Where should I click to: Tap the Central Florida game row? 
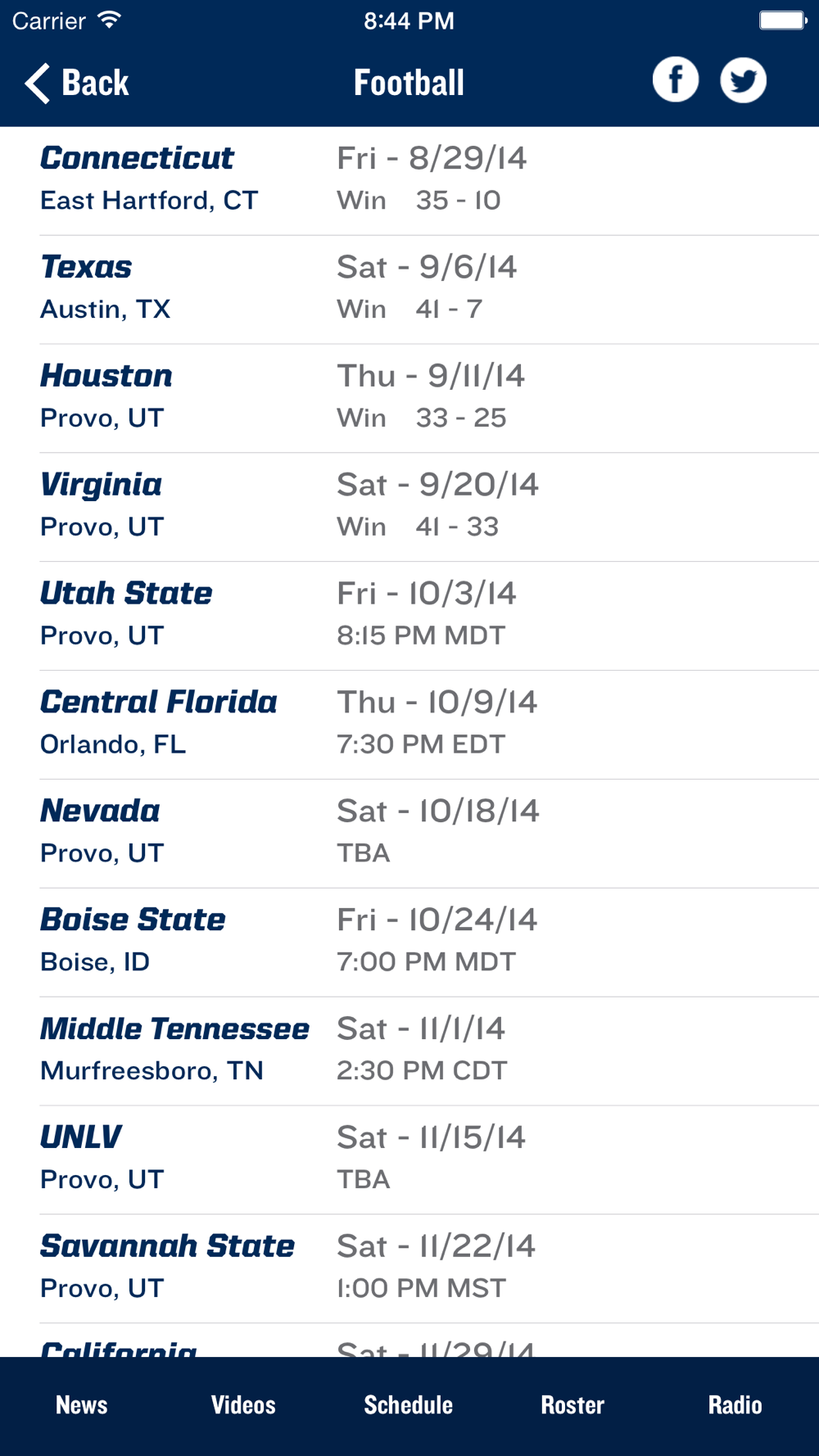click(x=409, y=726)
